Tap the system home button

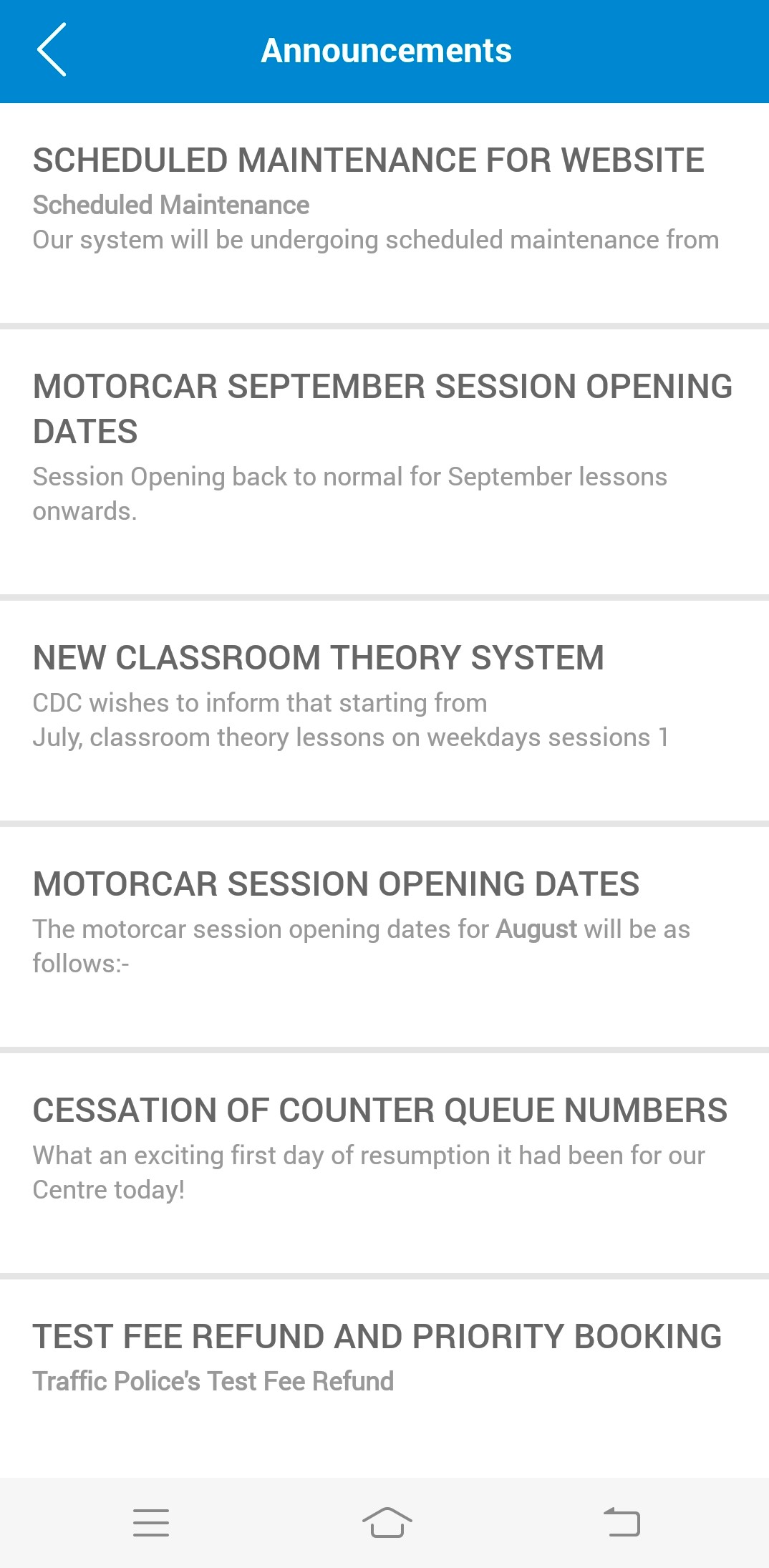click(x=387, y=1522)
